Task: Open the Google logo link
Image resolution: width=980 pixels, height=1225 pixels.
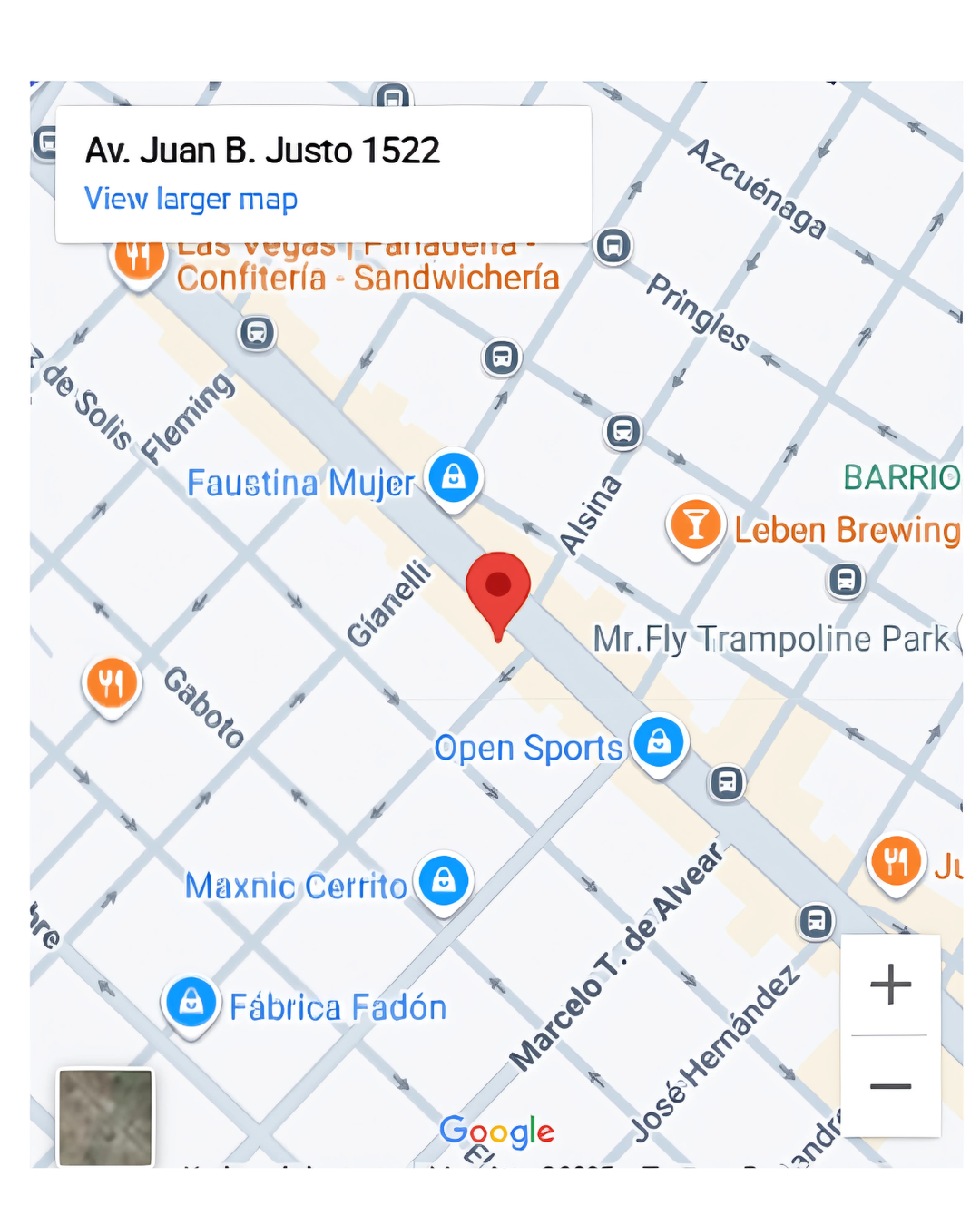Action: pyautogui.click(x=496, y=1131)
